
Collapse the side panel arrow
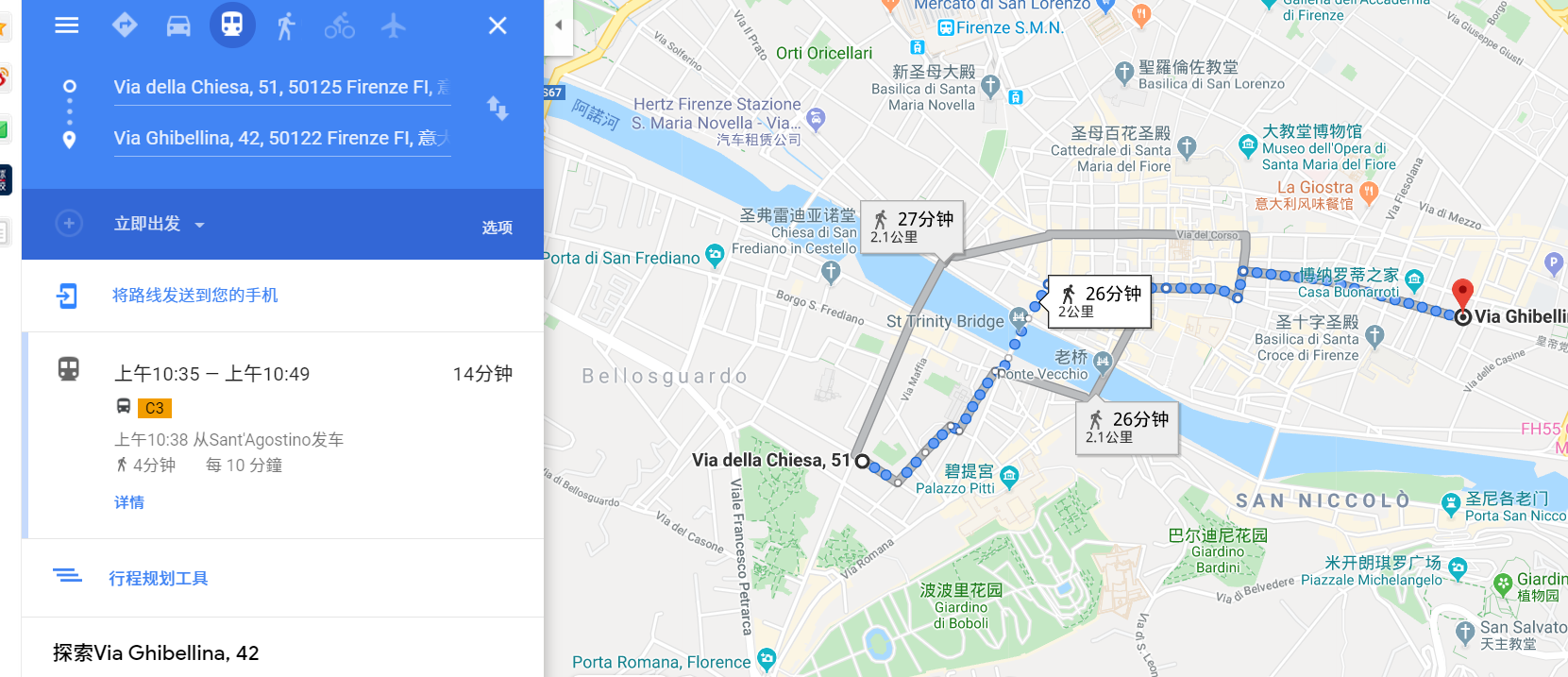[558, 25]
